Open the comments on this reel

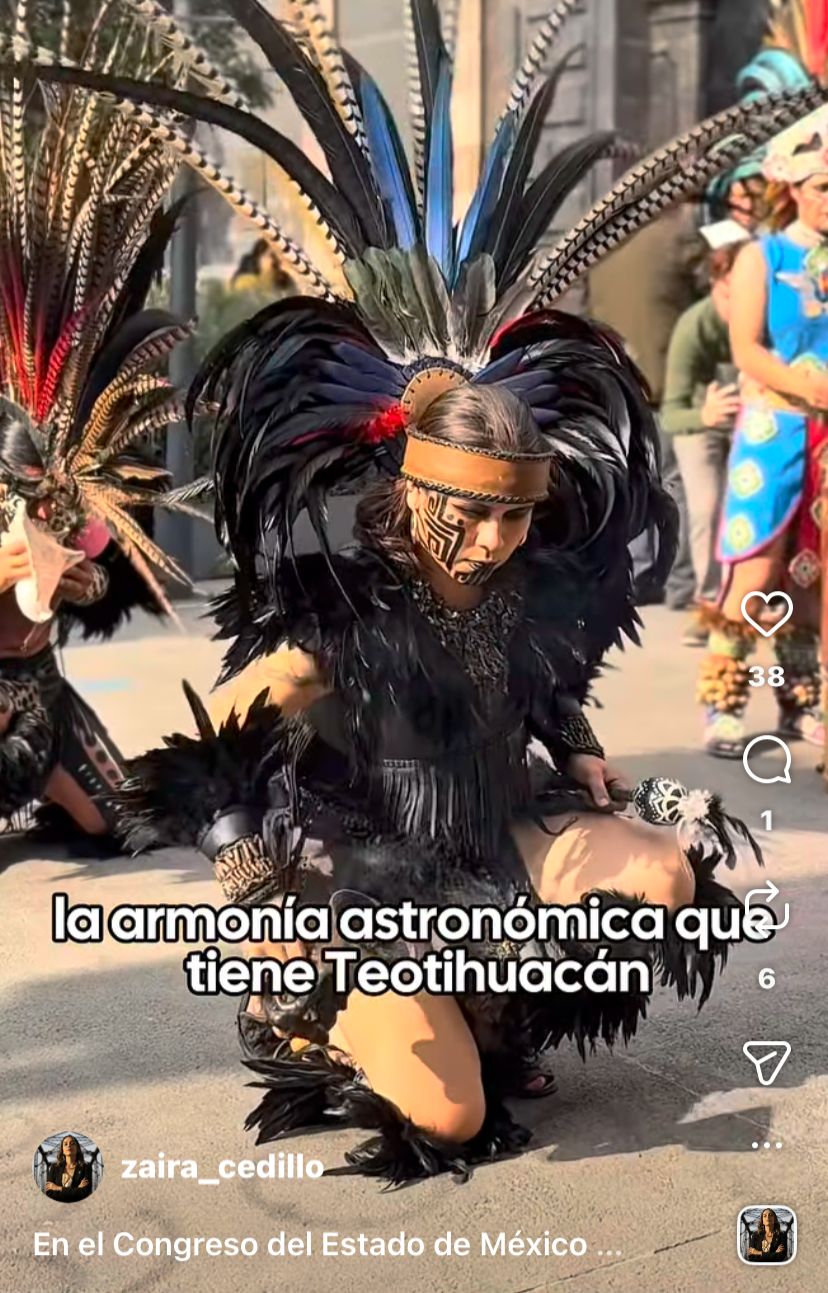coord(767,762)
